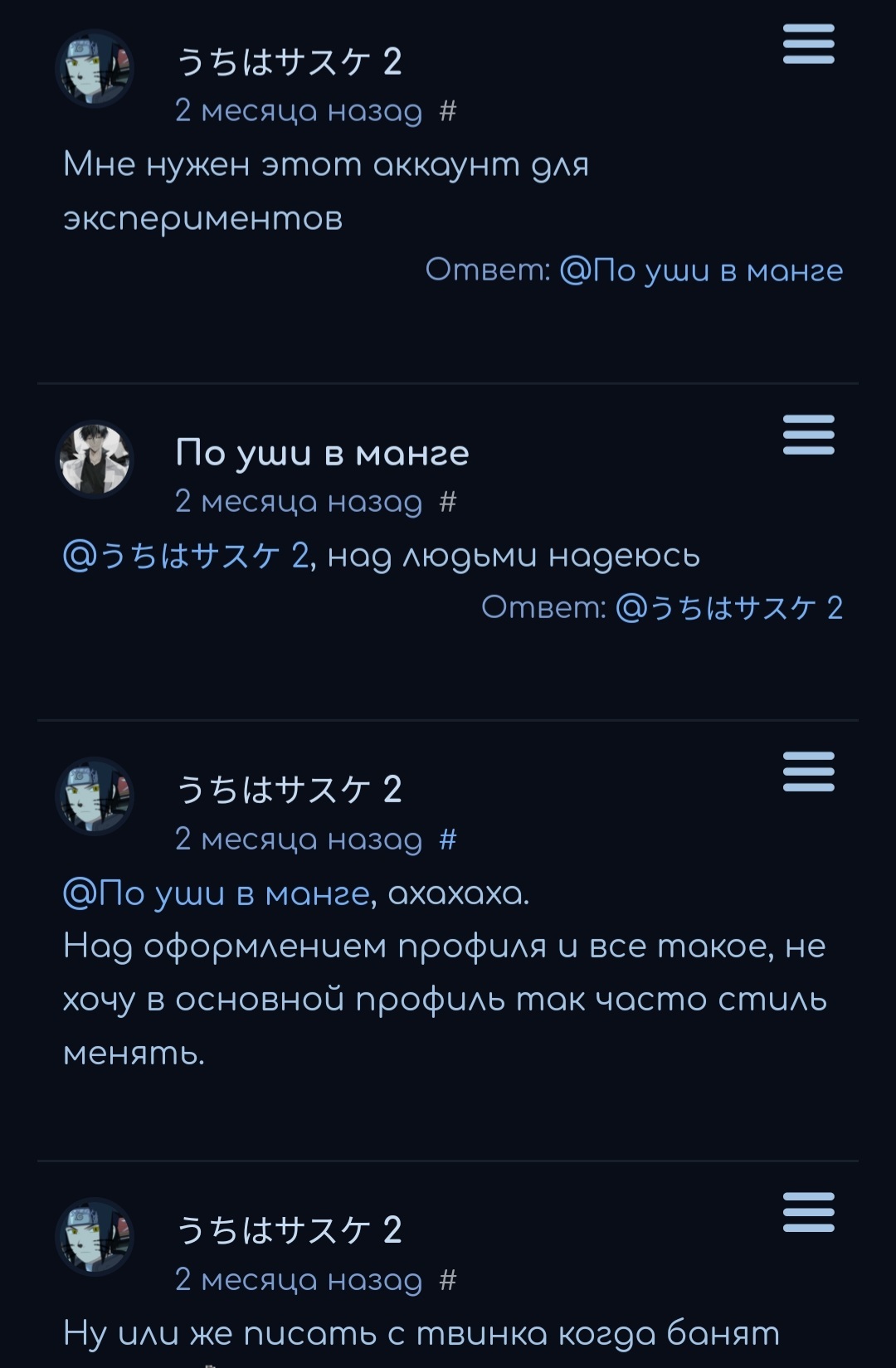Open menu for first うちはサスケ 2 comment

(808, 44)
